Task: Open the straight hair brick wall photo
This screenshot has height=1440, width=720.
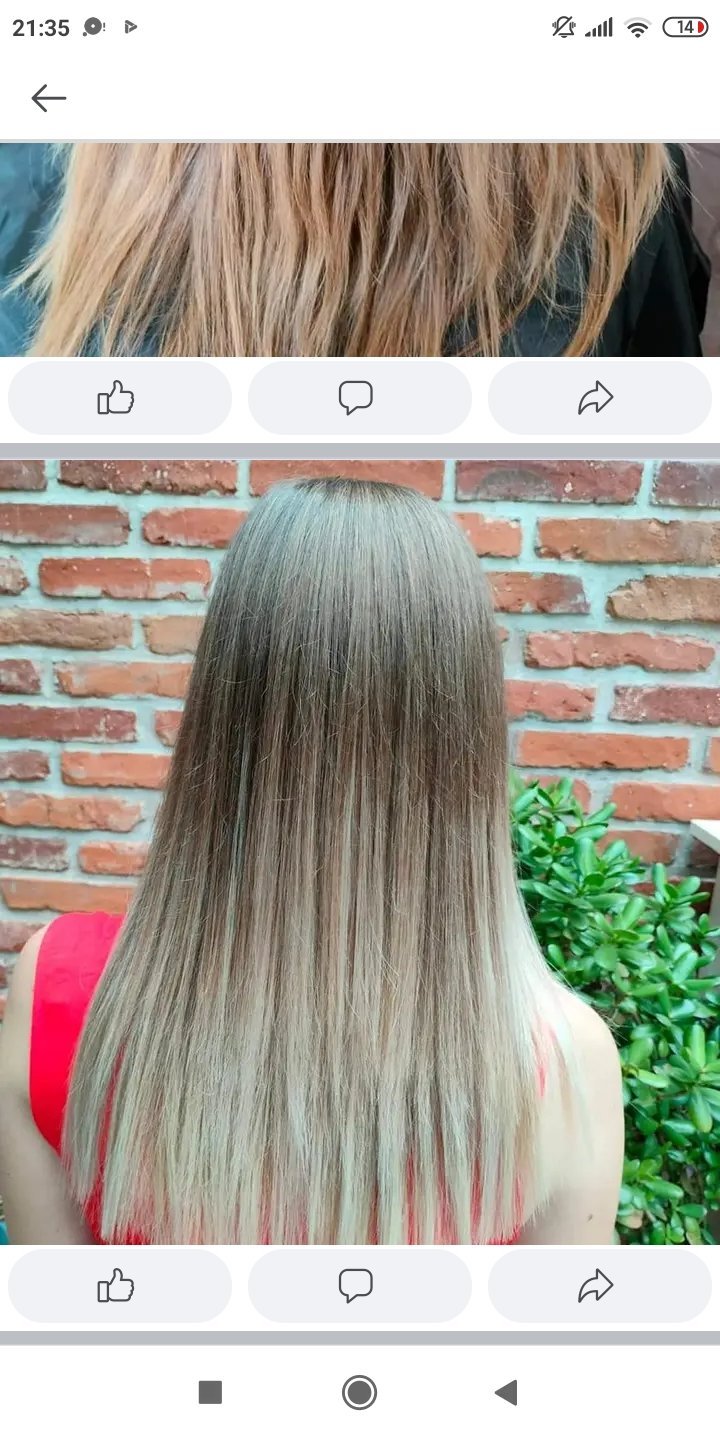Action: 360,852
